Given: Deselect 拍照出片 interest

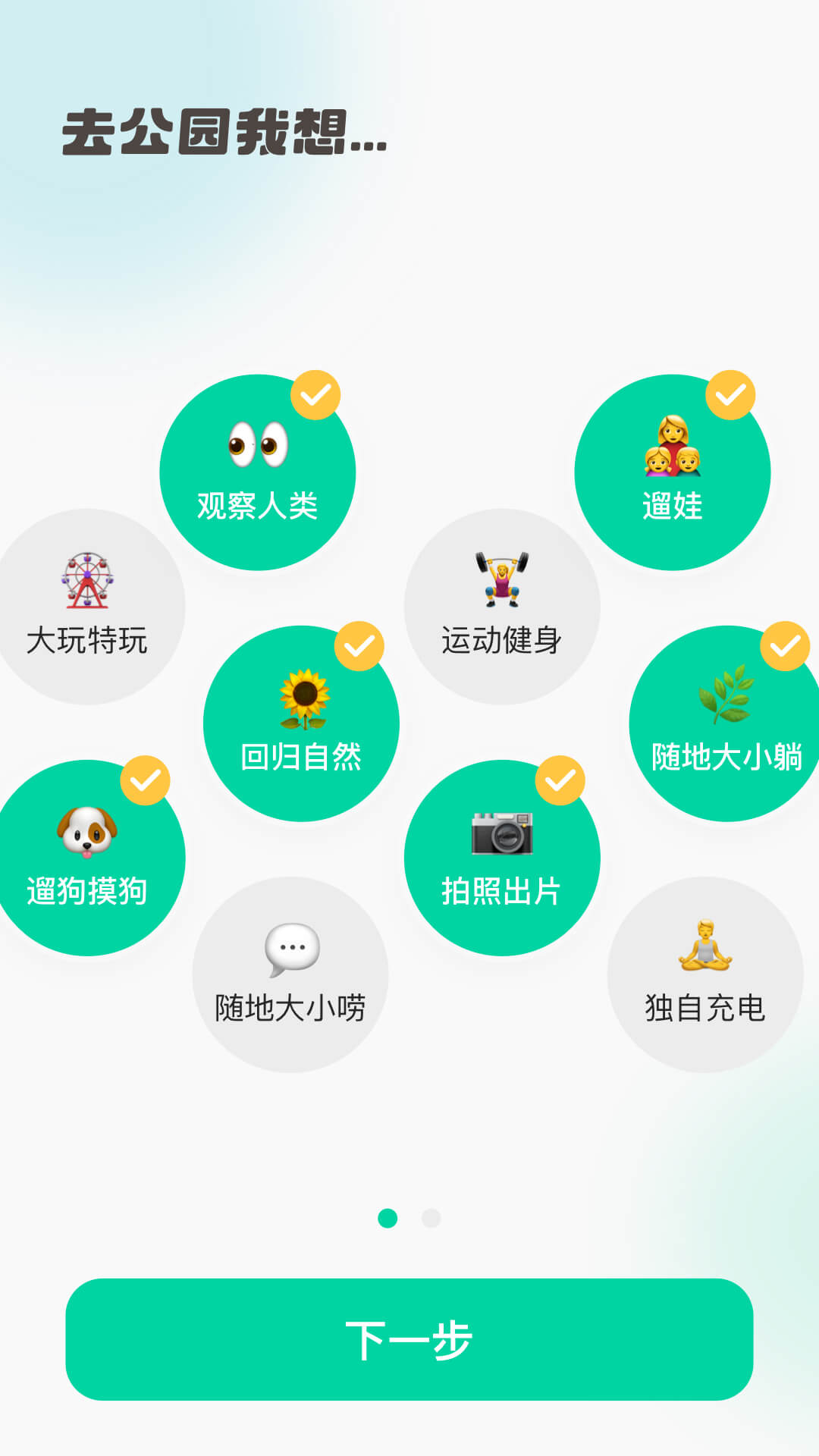Looking at the screenshot, I should 501,858.
